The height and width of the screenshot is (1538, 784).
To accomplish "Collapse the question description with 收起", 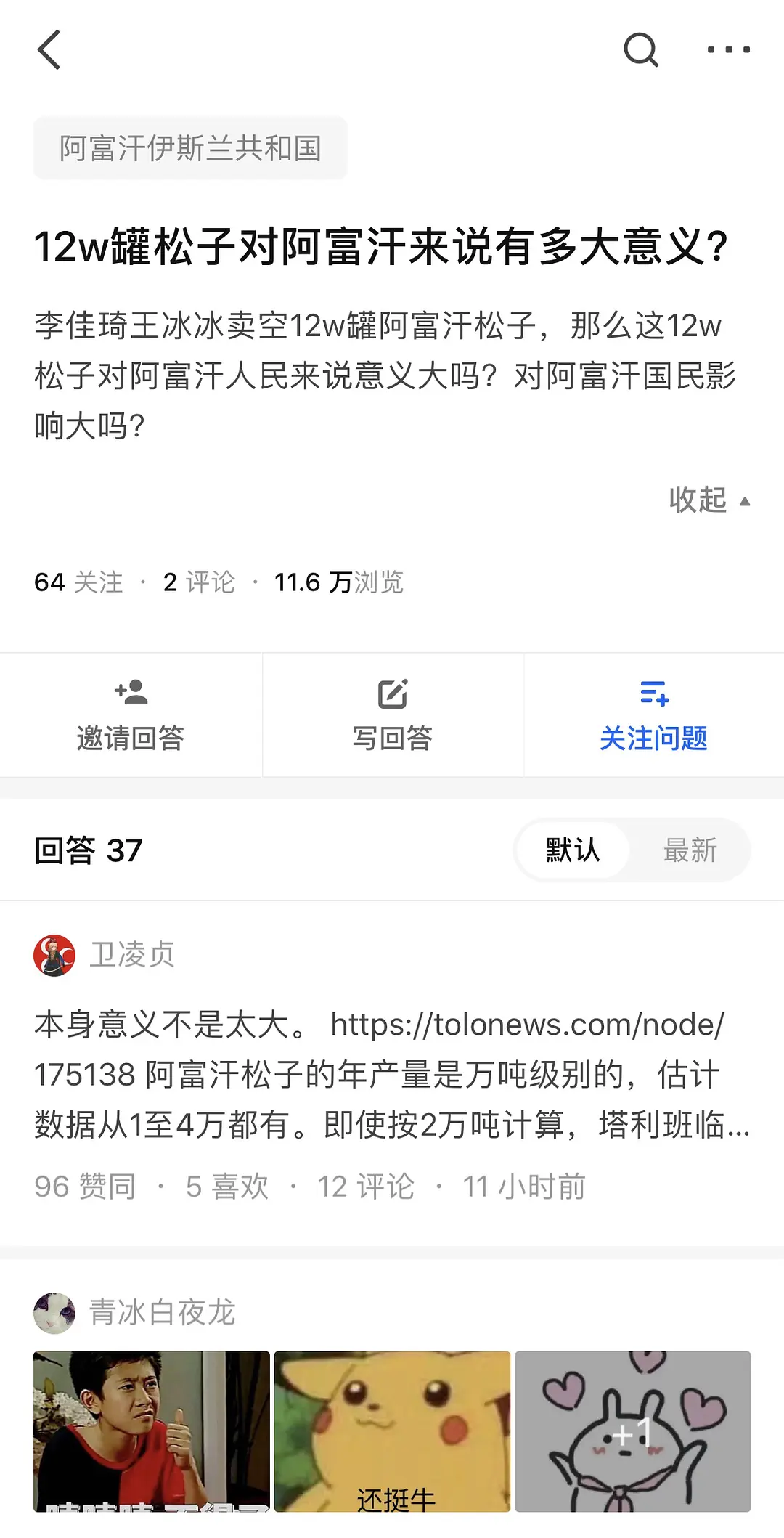I will [x=709, y=500].
